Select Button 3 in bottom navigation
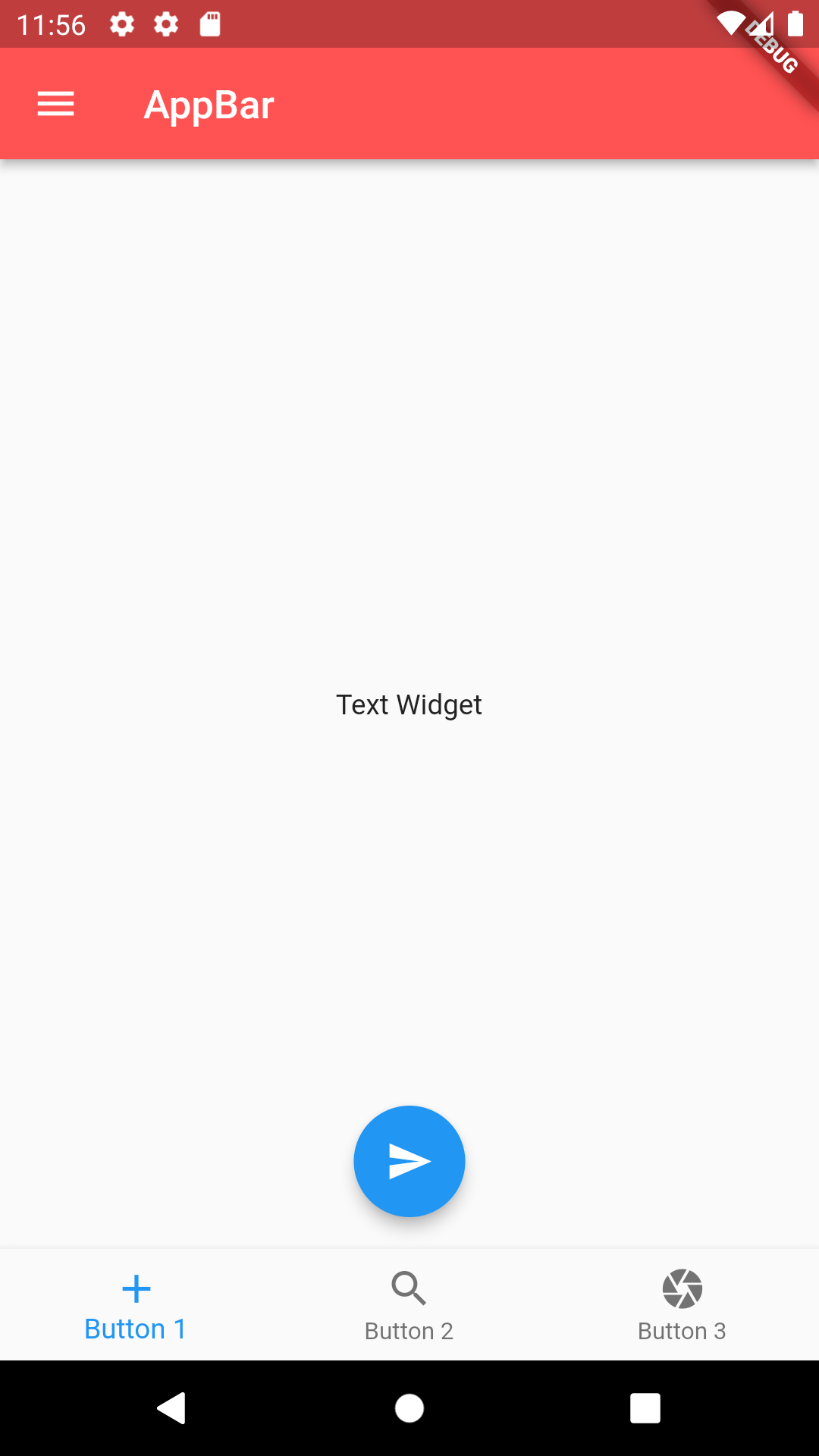The width and height of the screenshot is (819, 1456). (682, 1330)
